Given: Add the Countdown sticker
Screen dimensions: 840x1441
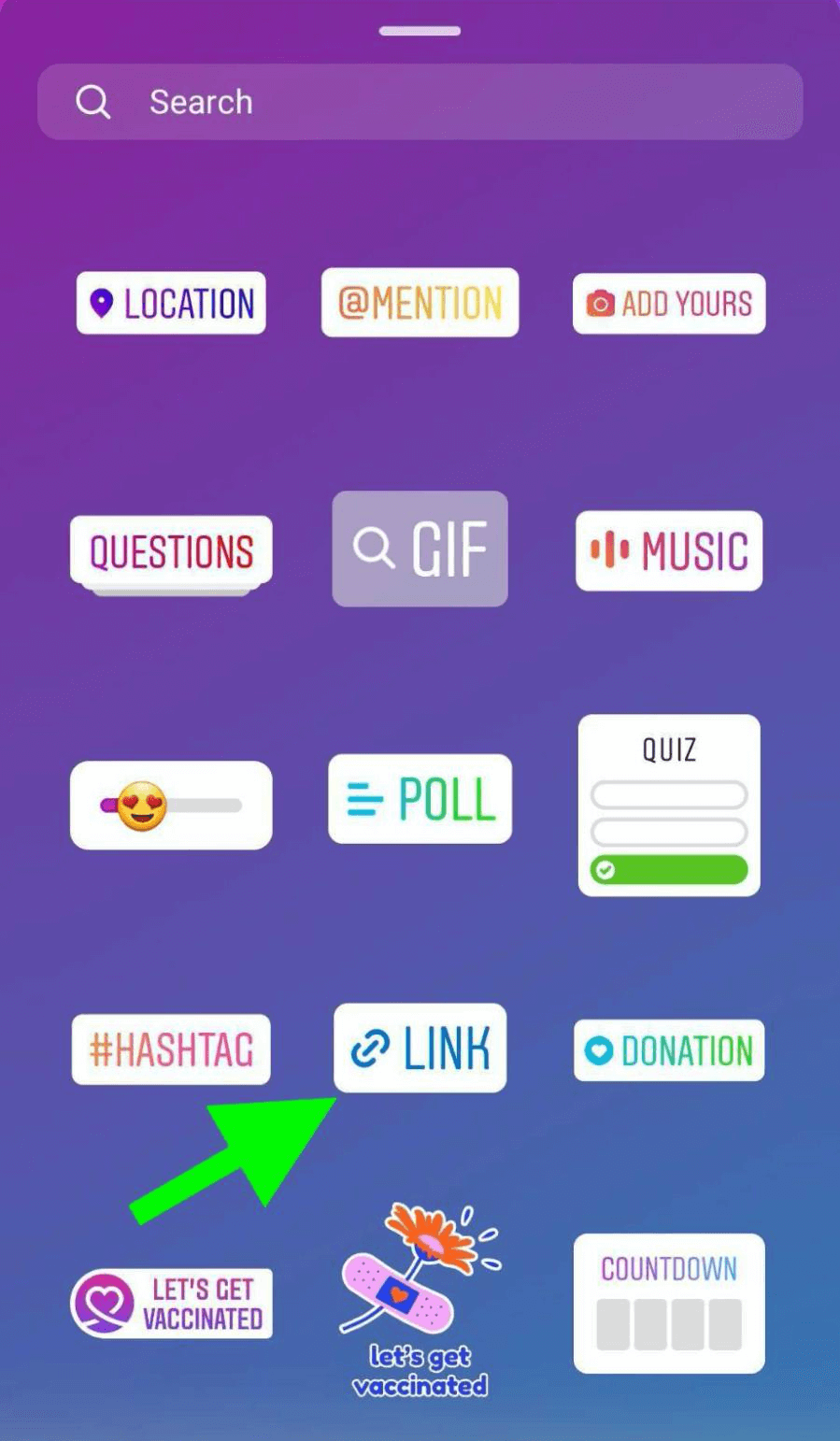Looking at the screenshot, I should point(669,1304).
